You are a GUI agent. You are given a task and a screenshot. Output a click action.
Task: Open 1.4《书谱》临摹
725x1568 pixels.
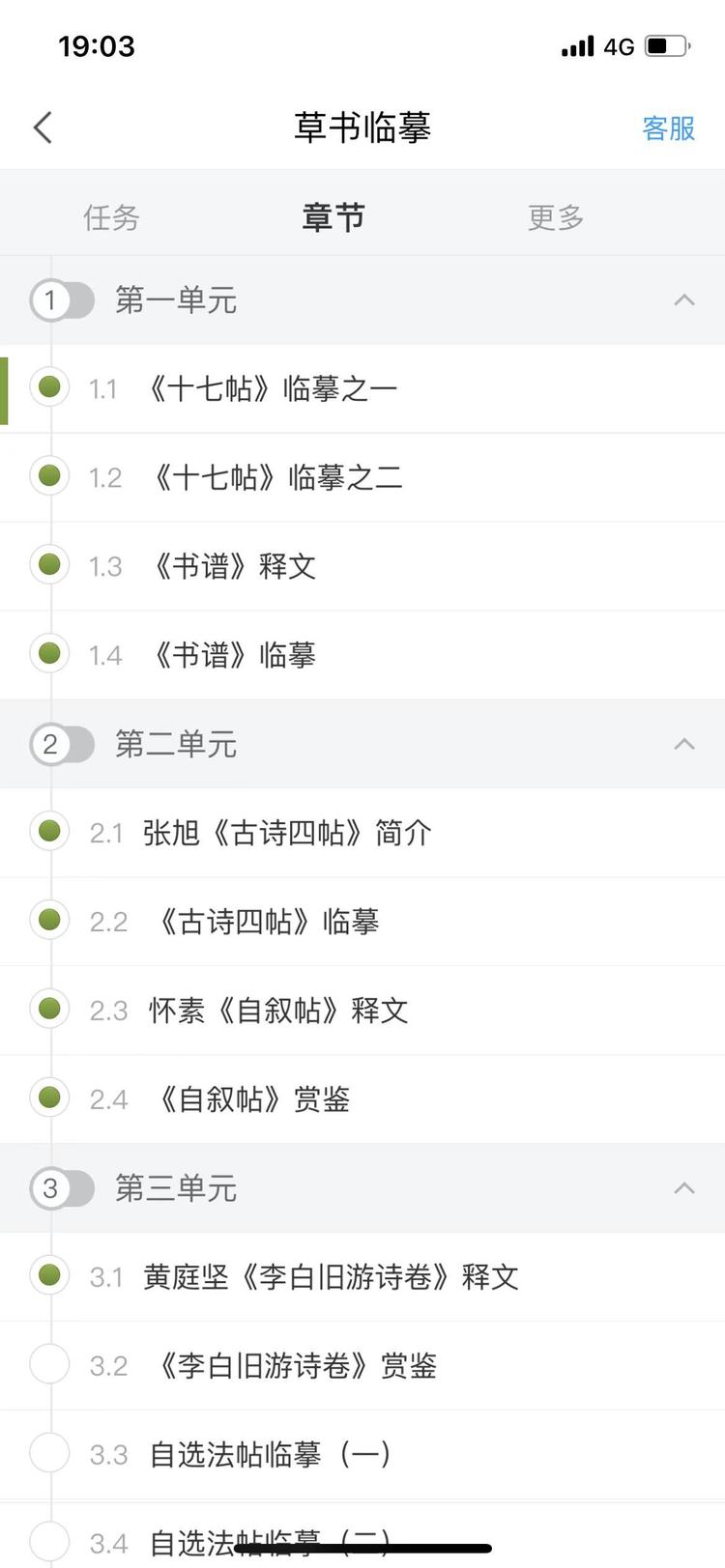[362, 656]
